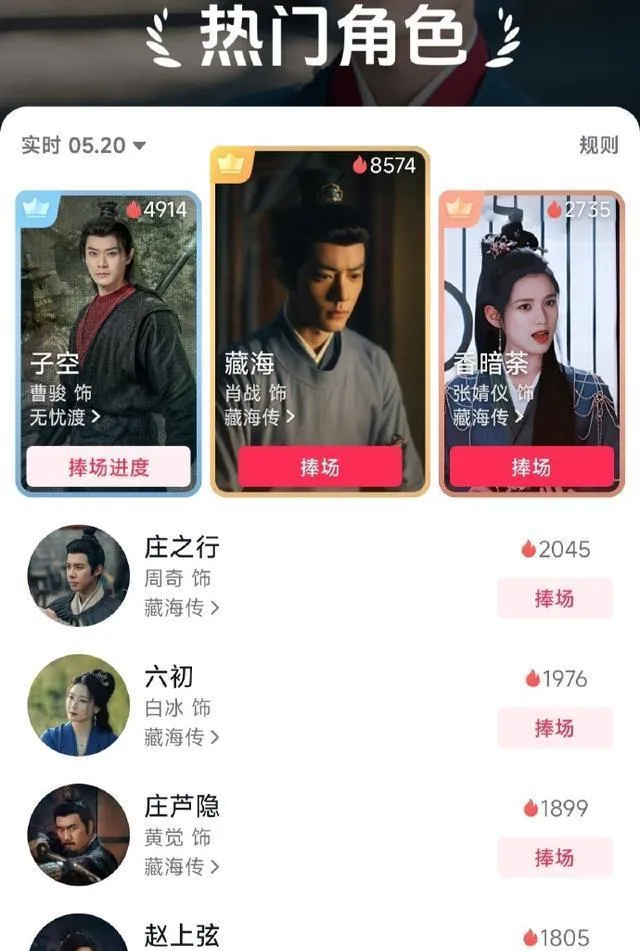Open 藏海传 link under 六初
This screenshot has height=951, width=640.
click(182, 737)
